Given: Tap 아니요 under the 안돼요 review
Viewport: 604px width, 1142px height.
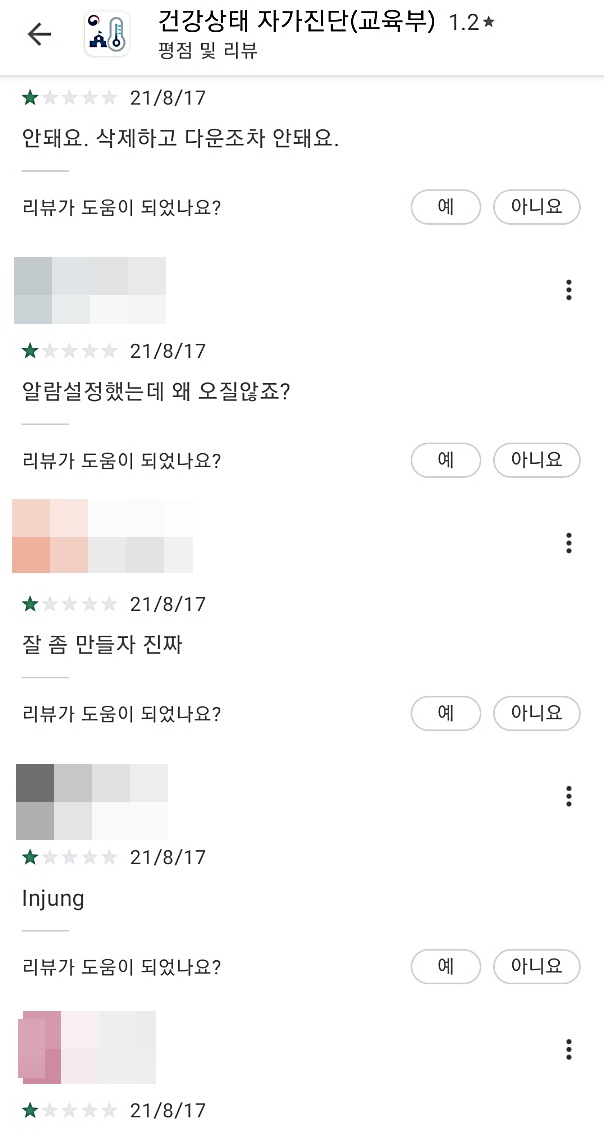Looking at the screenshot, I should 536,207.
